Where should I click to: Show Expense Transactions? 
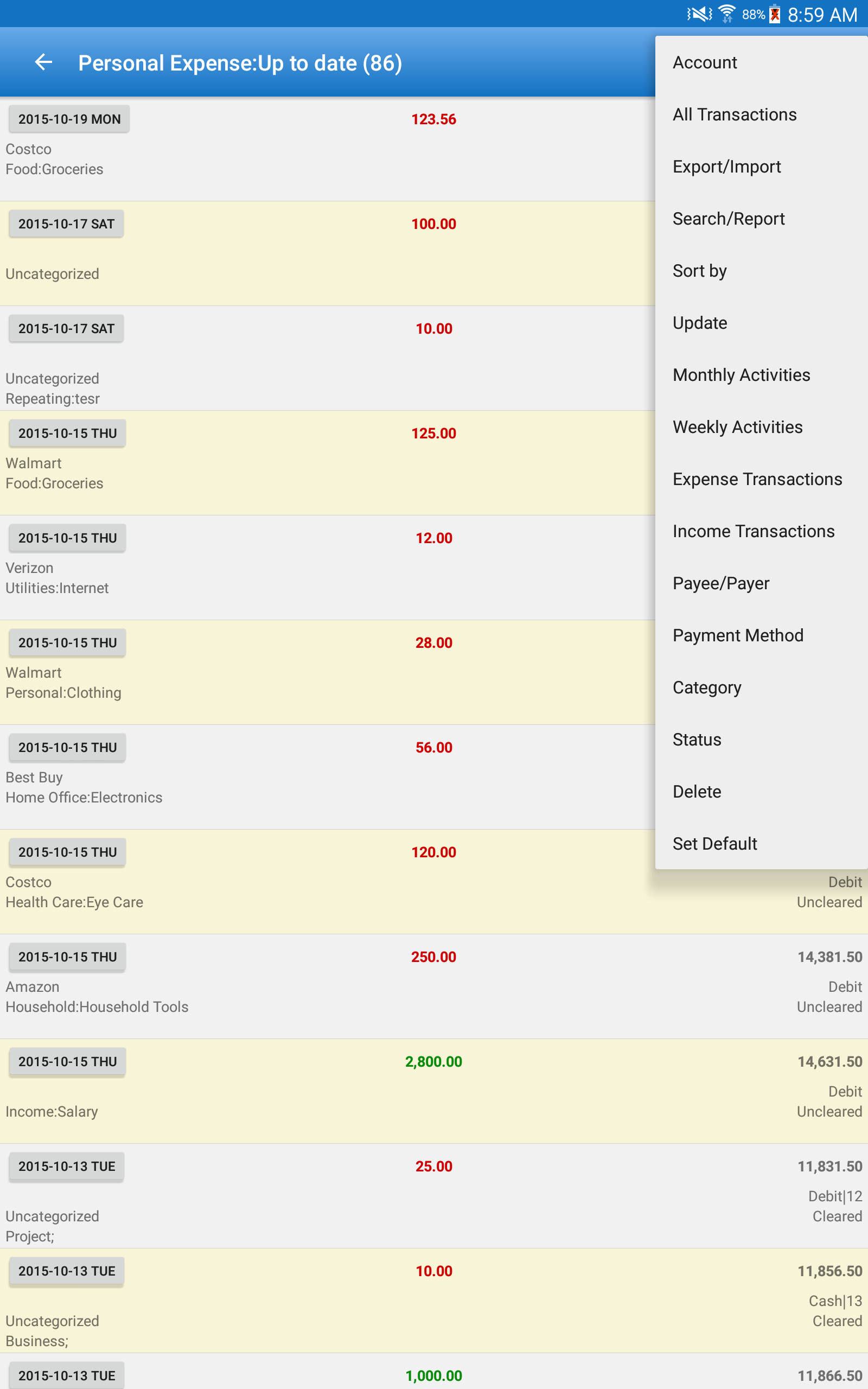pos(761,479)
